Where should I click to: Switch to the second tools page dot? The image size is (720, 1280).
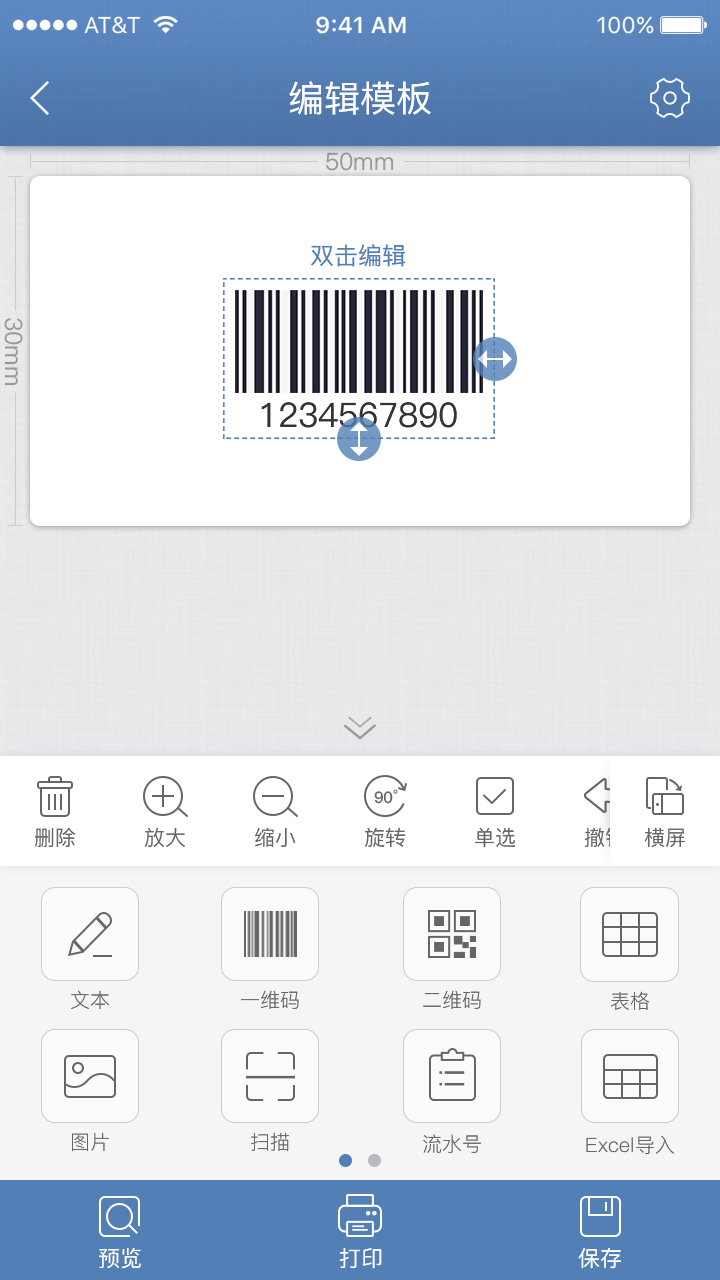coord(375,1162)
